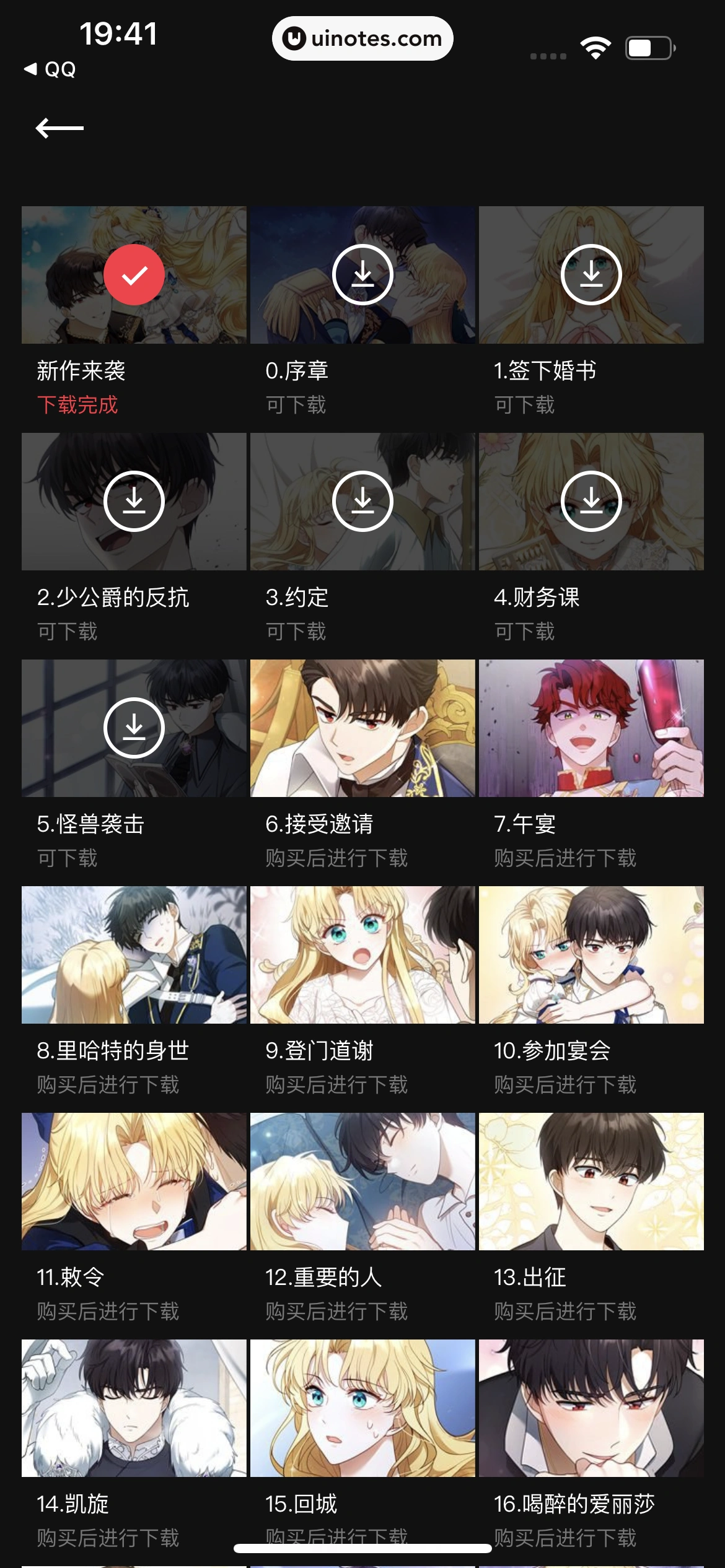Download chapter 5.怪兽袭击

[134, 728]
